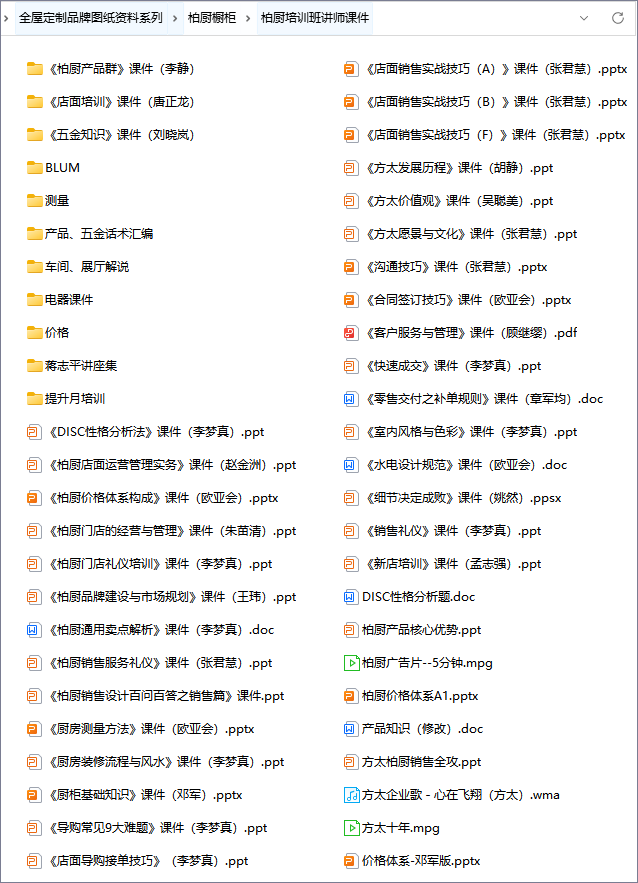This screenshot has height=883, width=638.
Task: Go to 全屋定制品牌图纸资料系列 in the breadcrumb
Action: (x=90, y=18)
